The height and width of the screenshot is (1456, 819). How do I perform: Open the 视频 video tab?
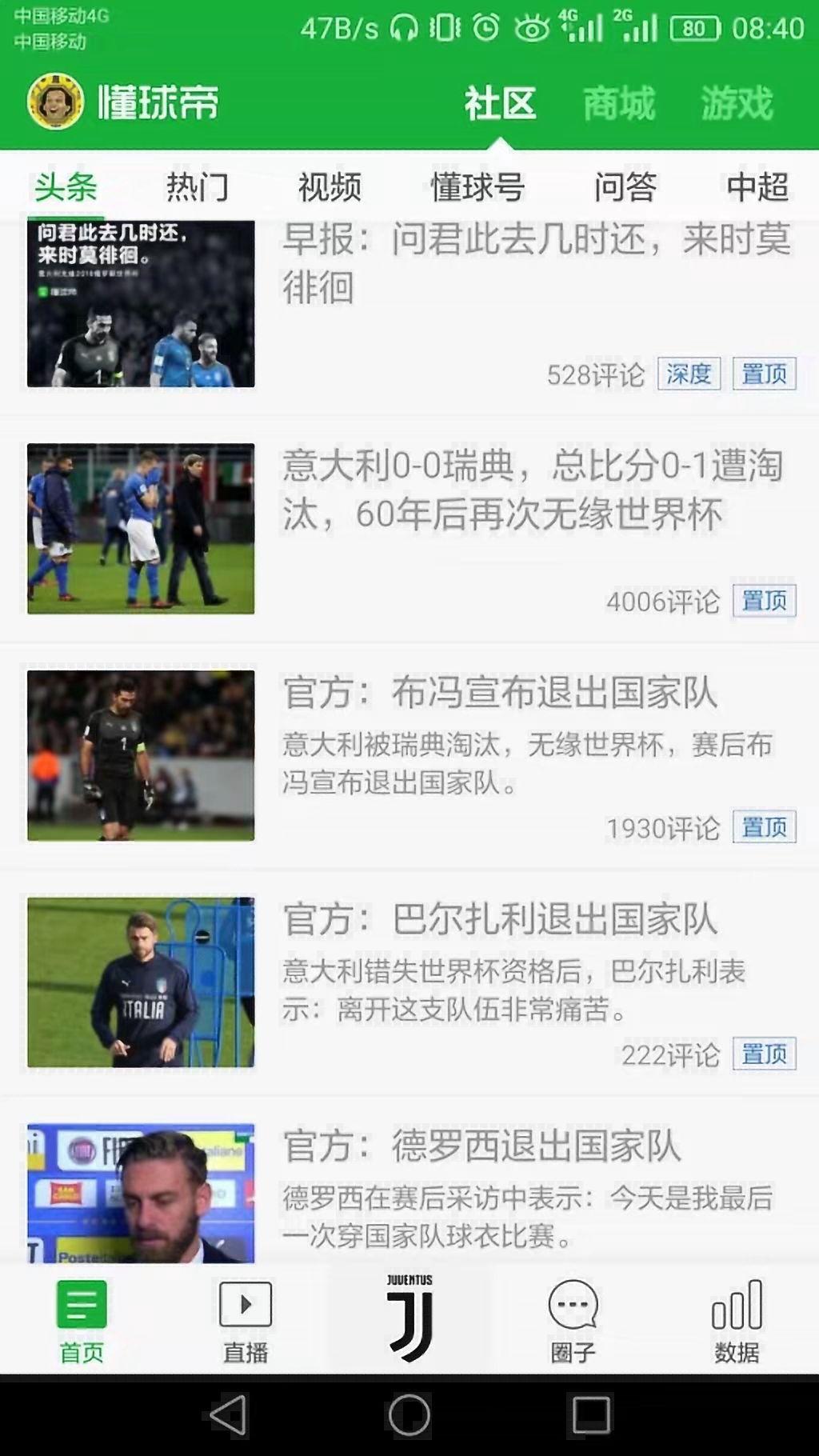tap(330, 189)
